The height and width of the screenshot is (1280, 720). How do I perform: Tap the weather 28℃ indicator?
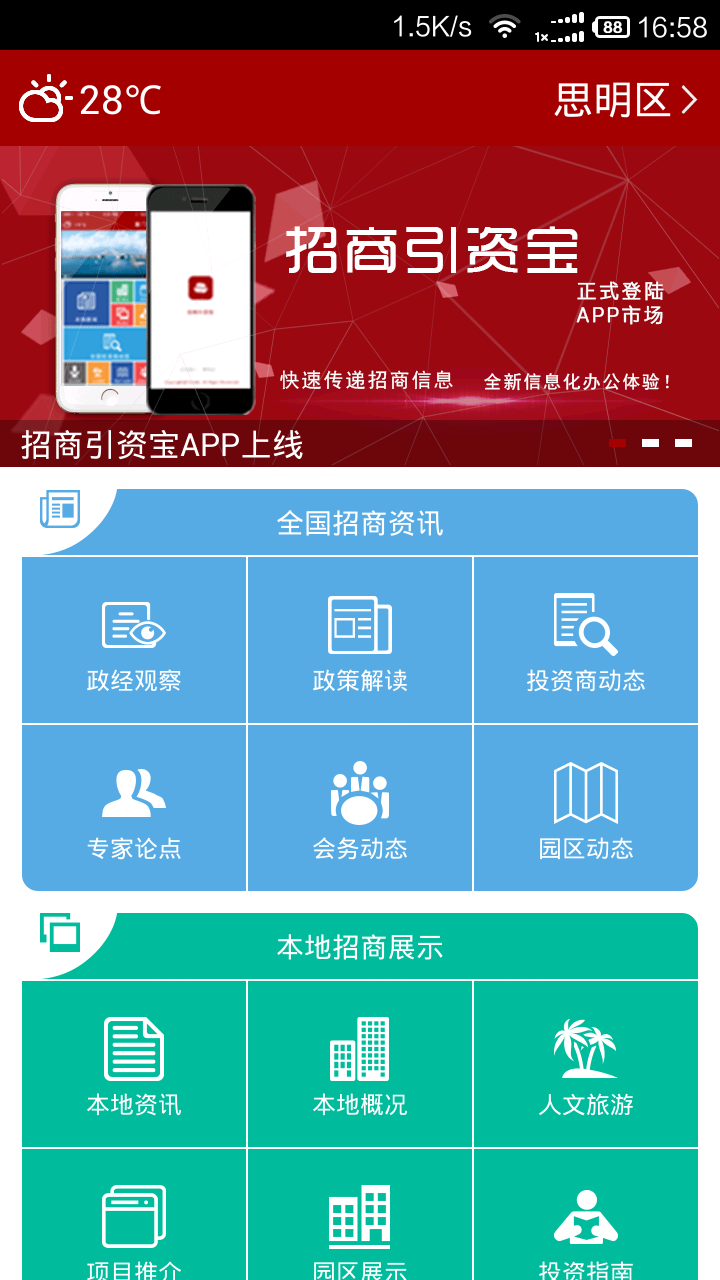[x=90, y=100]
